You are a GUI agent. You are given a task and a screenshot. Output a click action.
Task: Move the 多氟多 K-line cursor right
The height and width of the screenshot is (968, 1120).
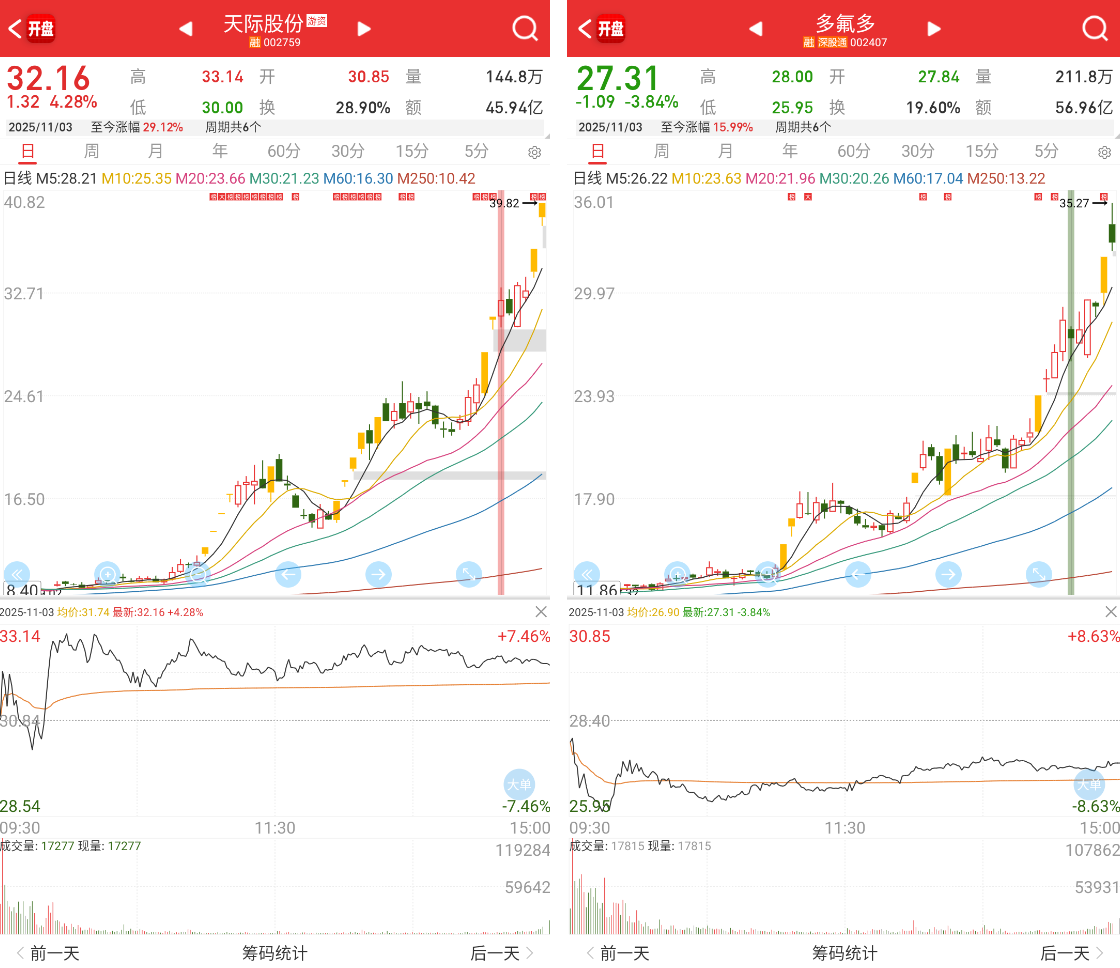click(x=948, y=574)
